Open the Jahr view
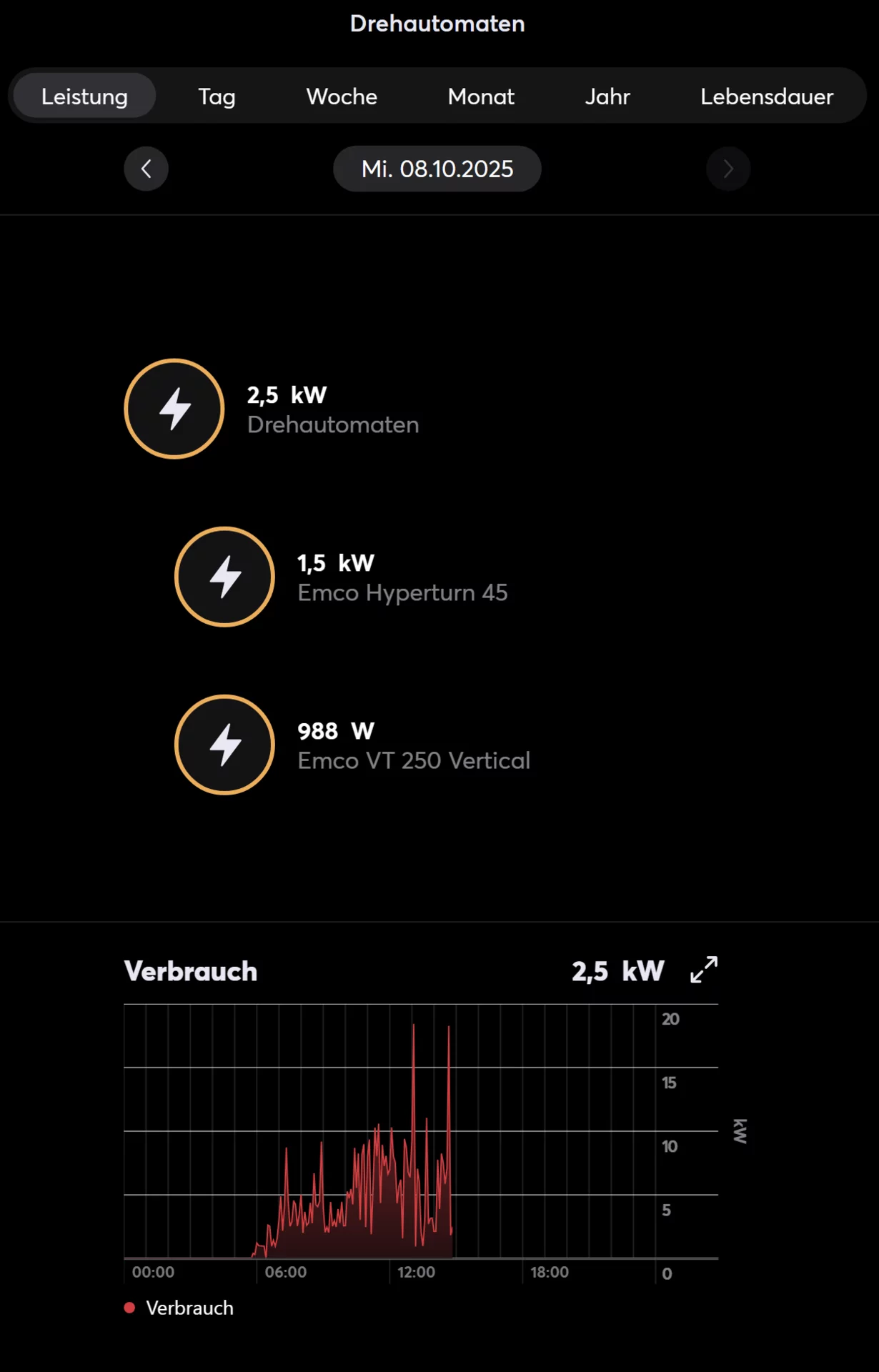The image size is (879, 1372). coord(607,96)
